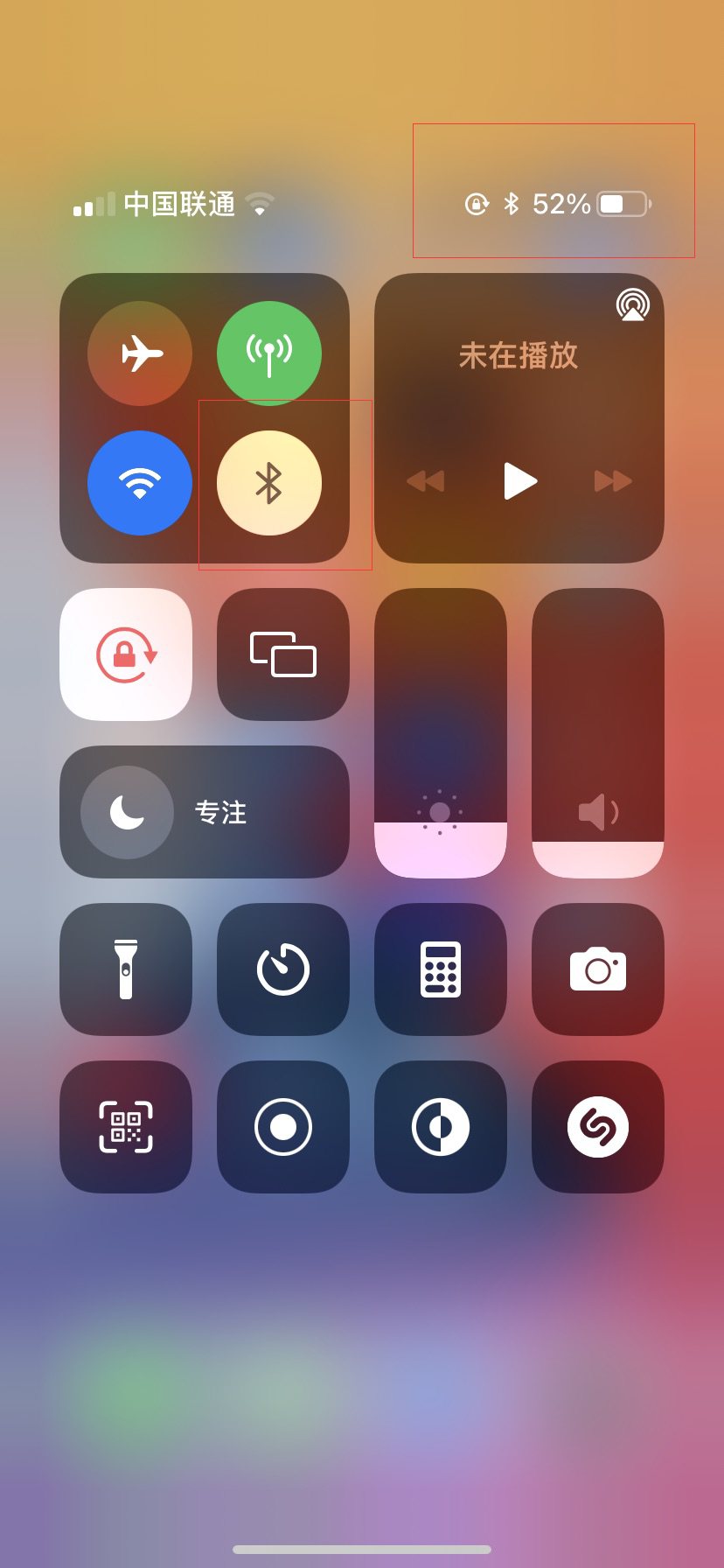
Task: Open the timer
Action: point(283,969)
